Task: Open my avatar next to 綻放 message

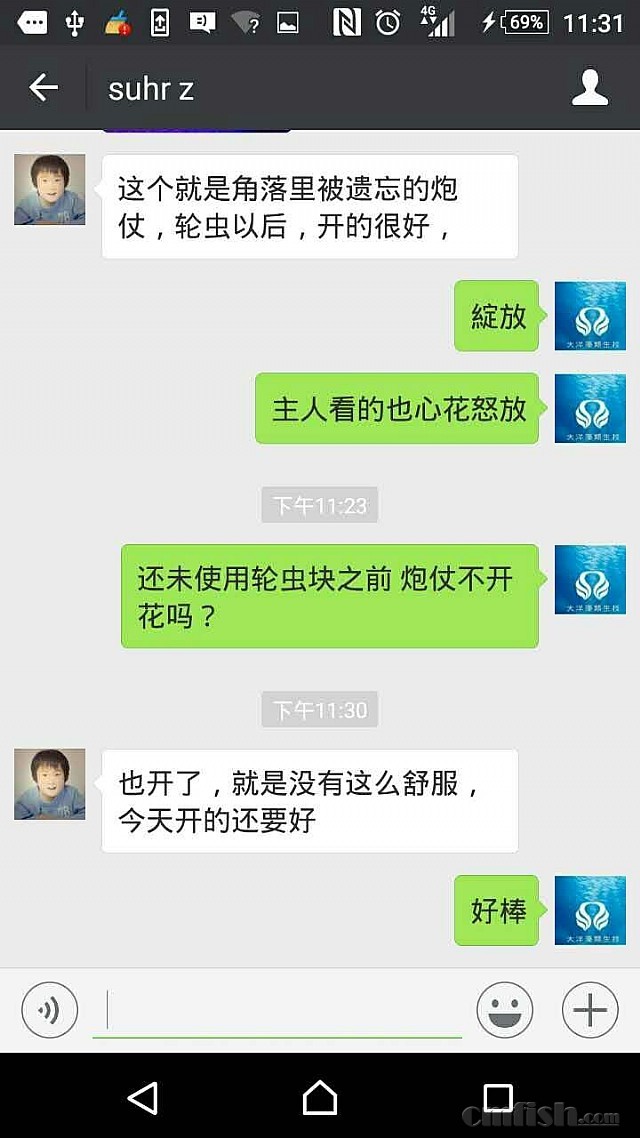Action: 590,316
